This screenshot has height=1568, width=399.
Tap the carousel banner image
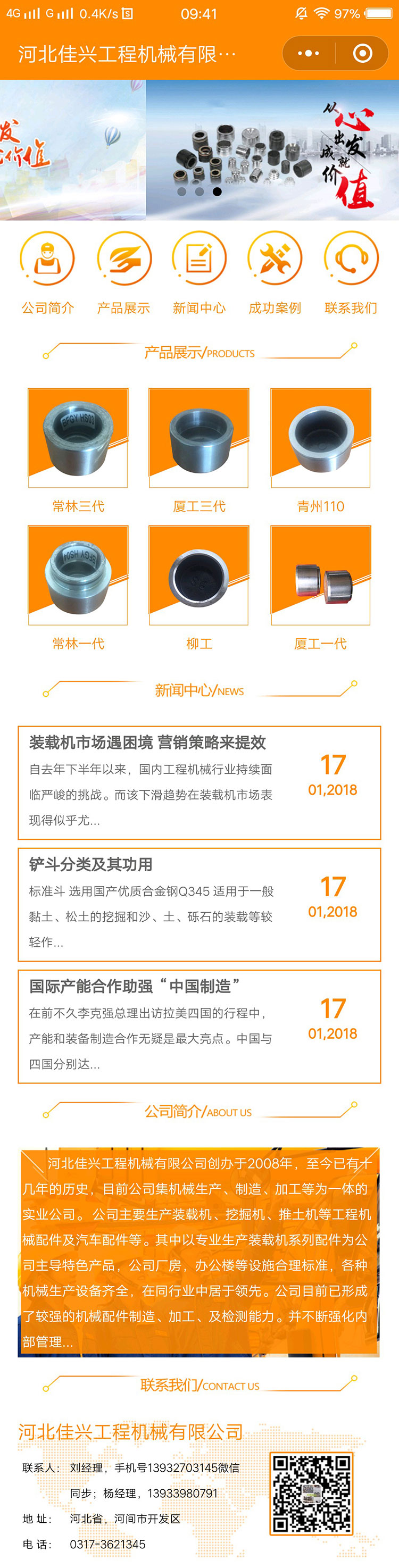[x=199, y=150]
